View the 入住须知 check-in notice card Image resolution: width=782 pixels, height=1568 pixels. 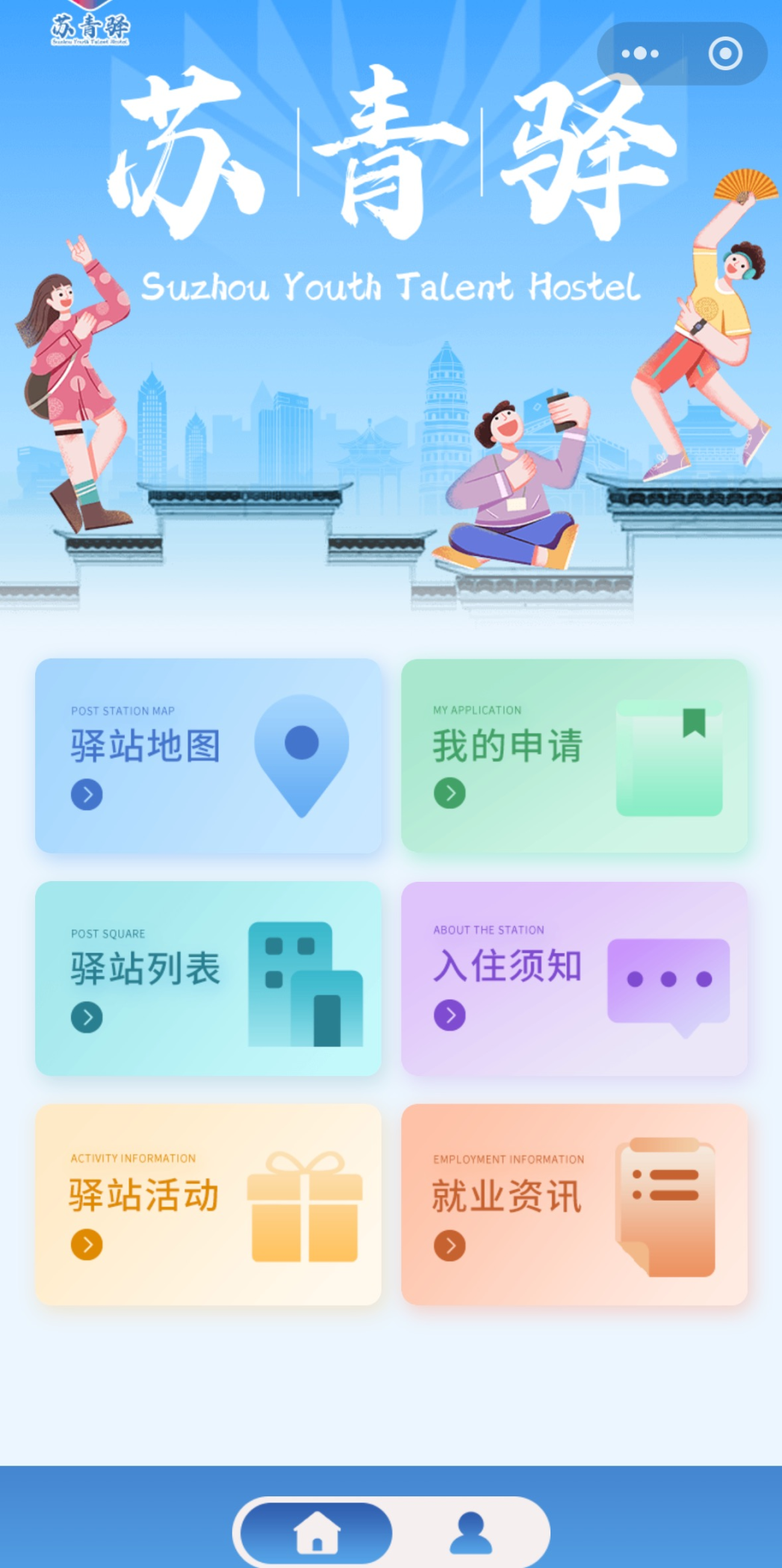[574, 978]
